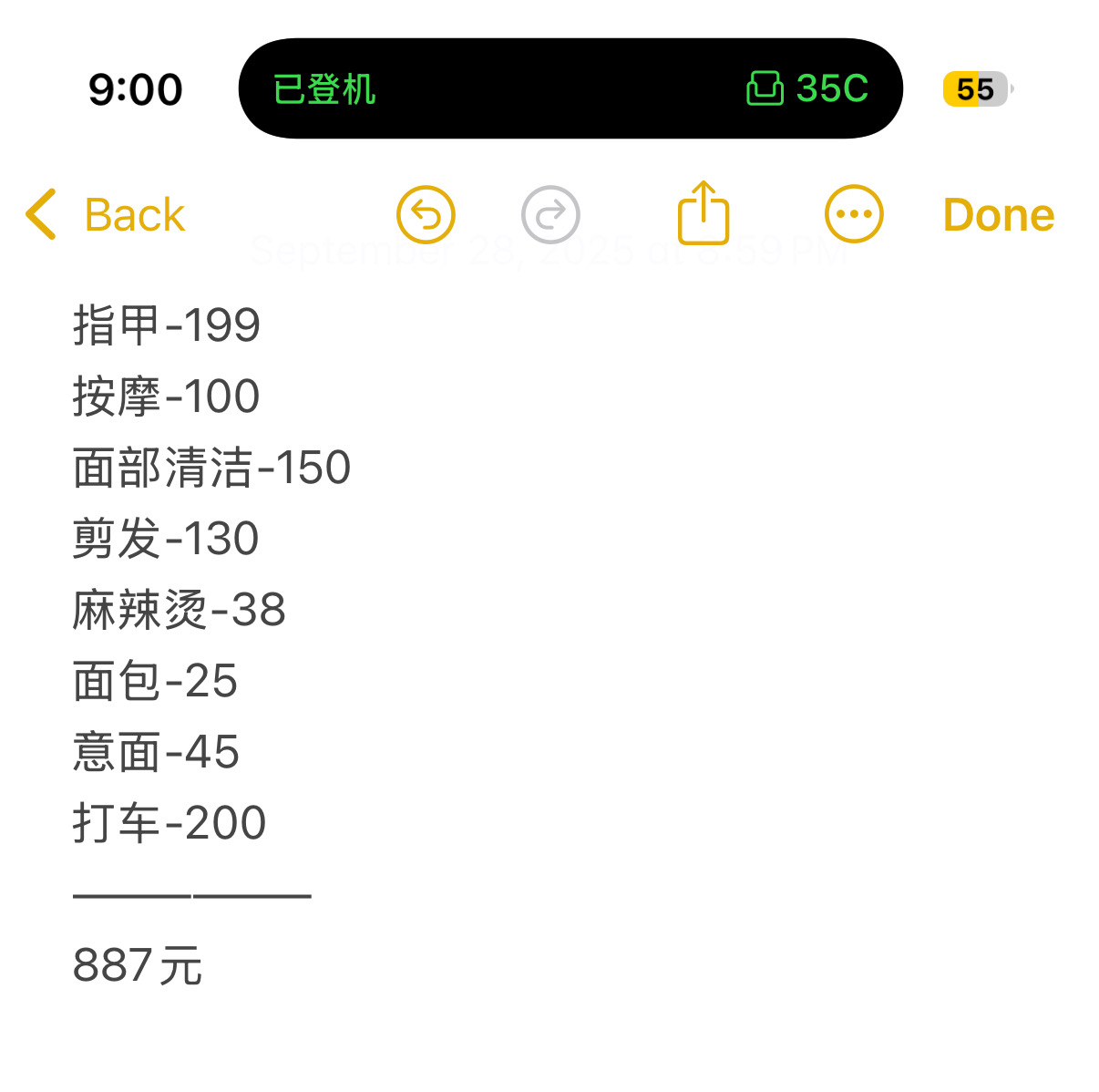This screenshot has width=1099, height=1092.
Task: Go back to the notes list
Action: point(105,215)
